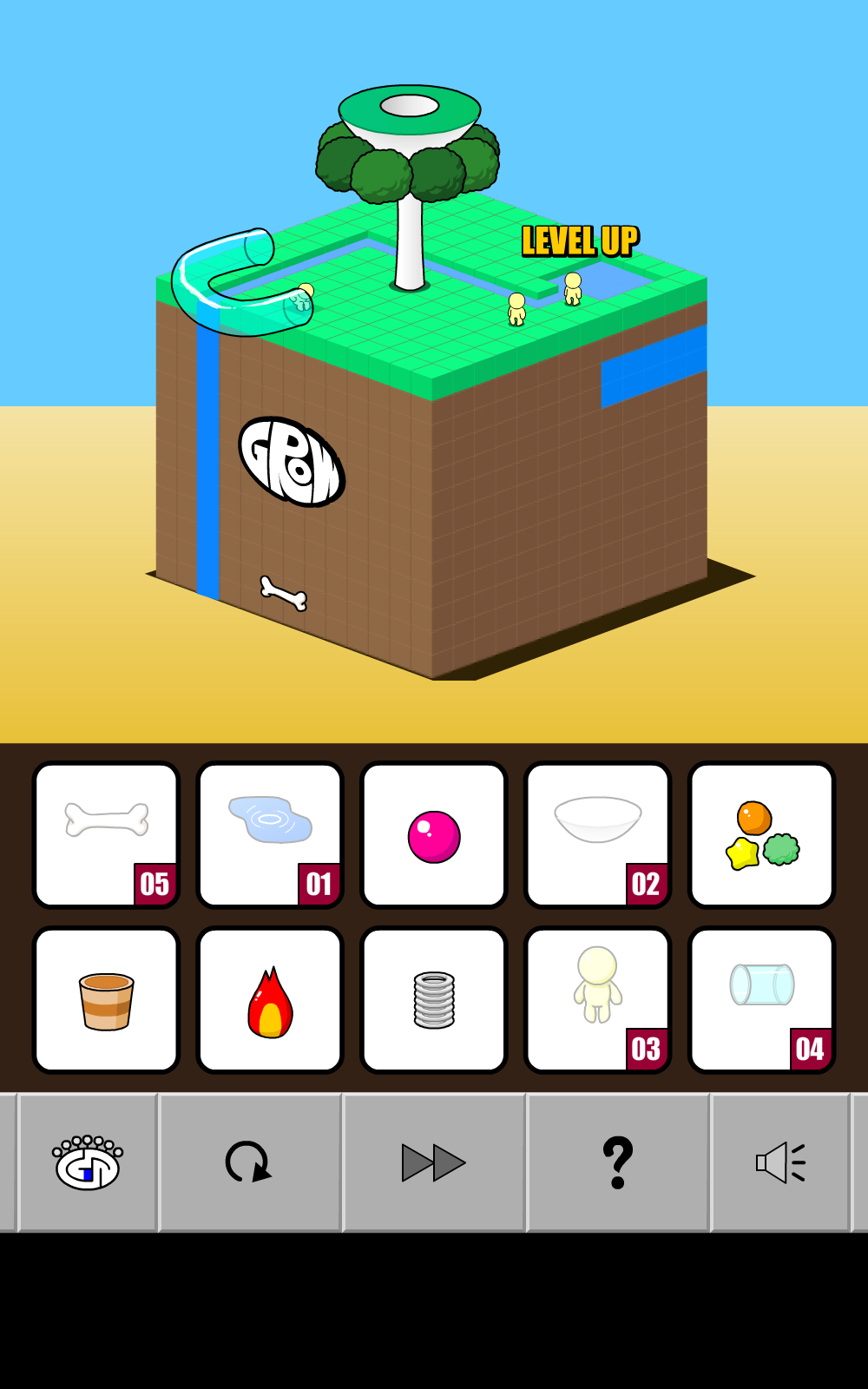Open the eye logo button
Image resolution: width=868 pixels, height=1389 pixels.
(88, 1162)
